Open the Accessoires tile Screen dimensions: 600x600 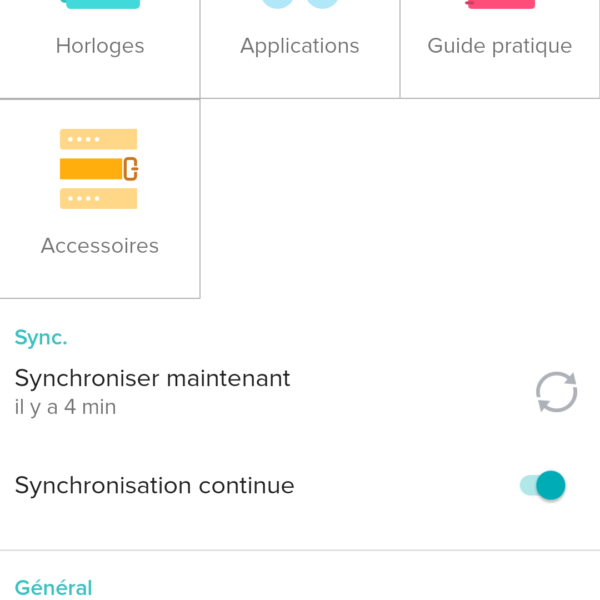pos(100,198)
